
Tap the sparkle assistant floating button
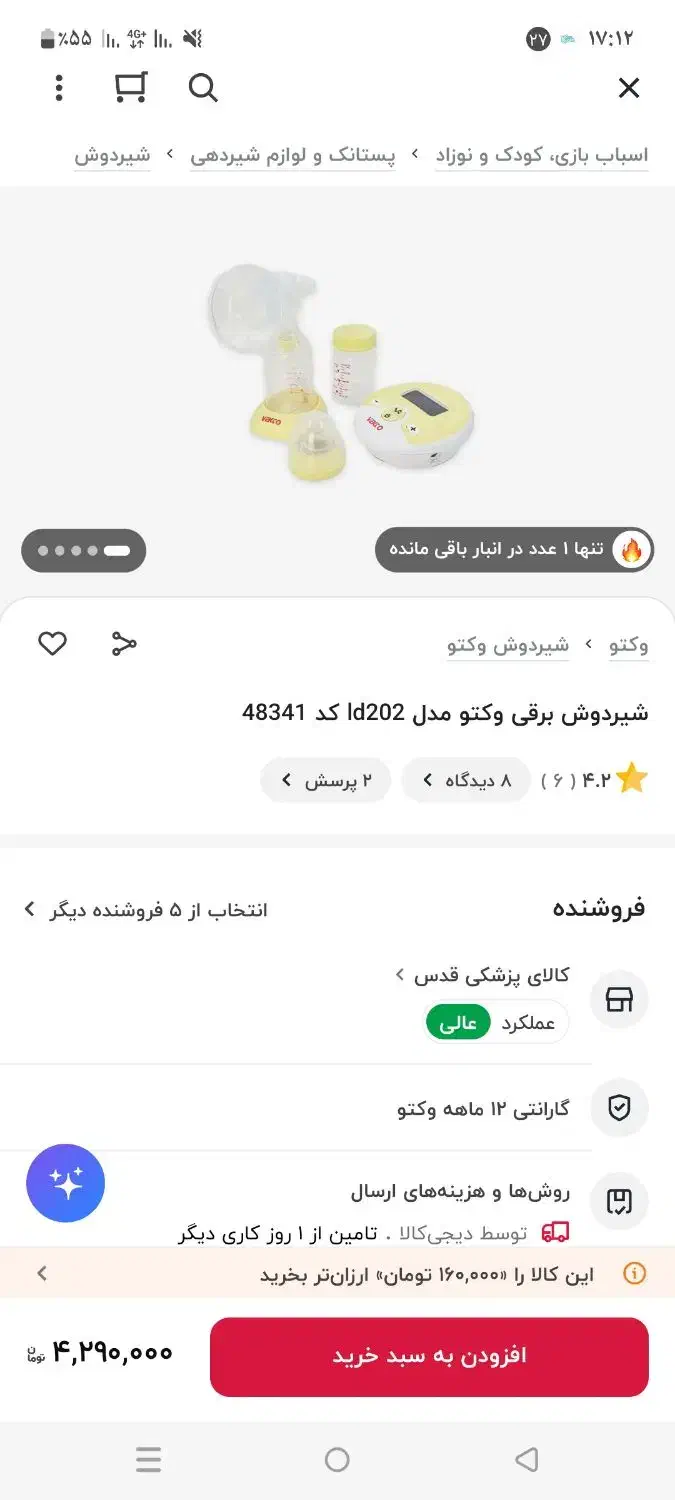(66, 1183)
